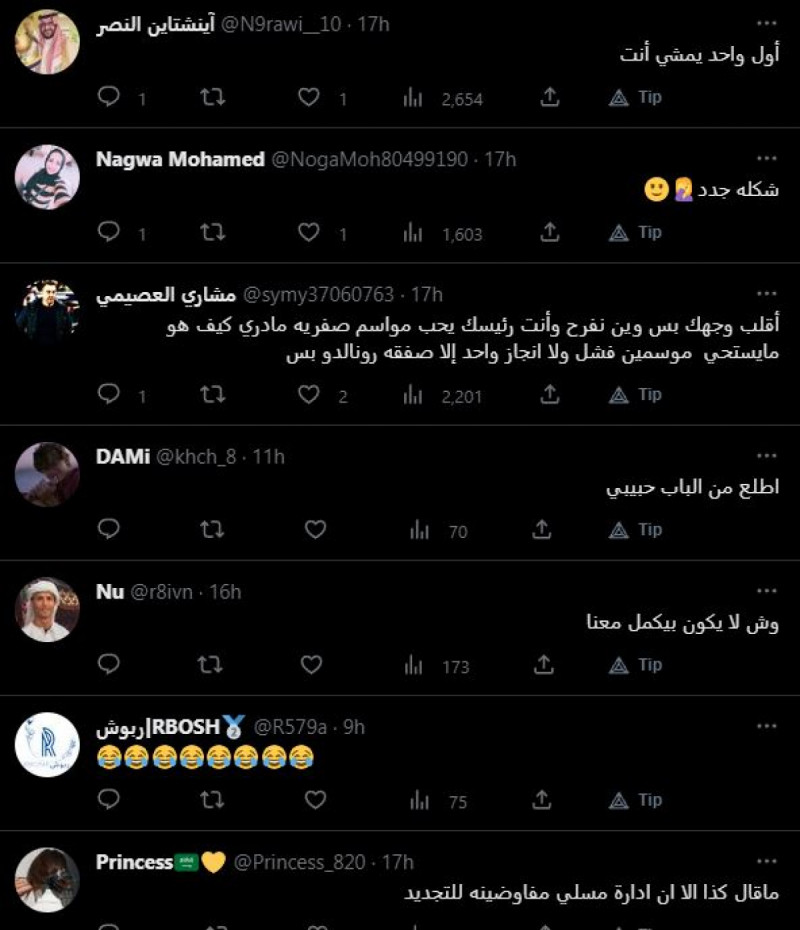Open the more options menu on Nagwa Mohamed's reply
Viewport: 800px width, 930px height.
(x=766, y=156)
